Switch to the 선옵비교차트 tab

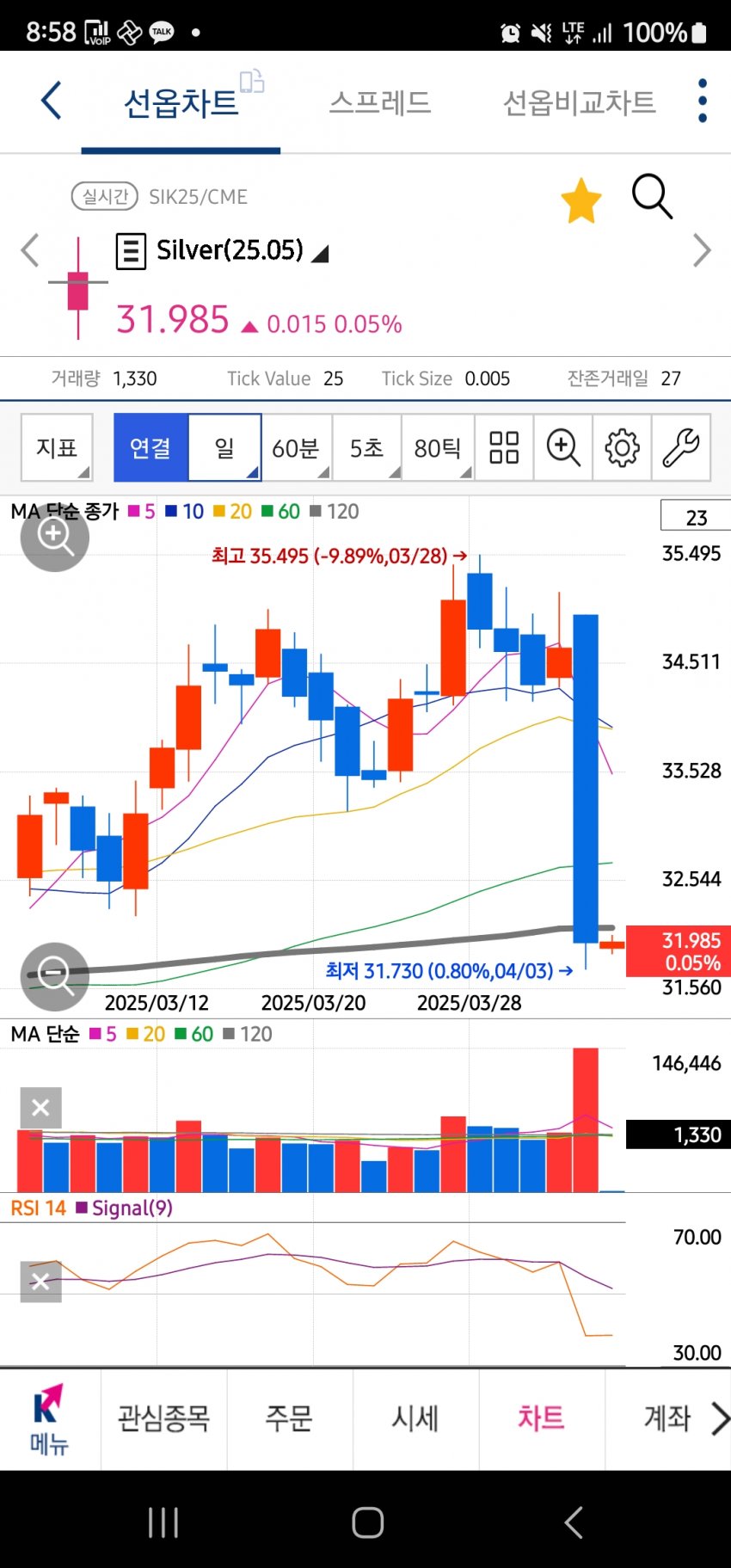click(579, 102)
